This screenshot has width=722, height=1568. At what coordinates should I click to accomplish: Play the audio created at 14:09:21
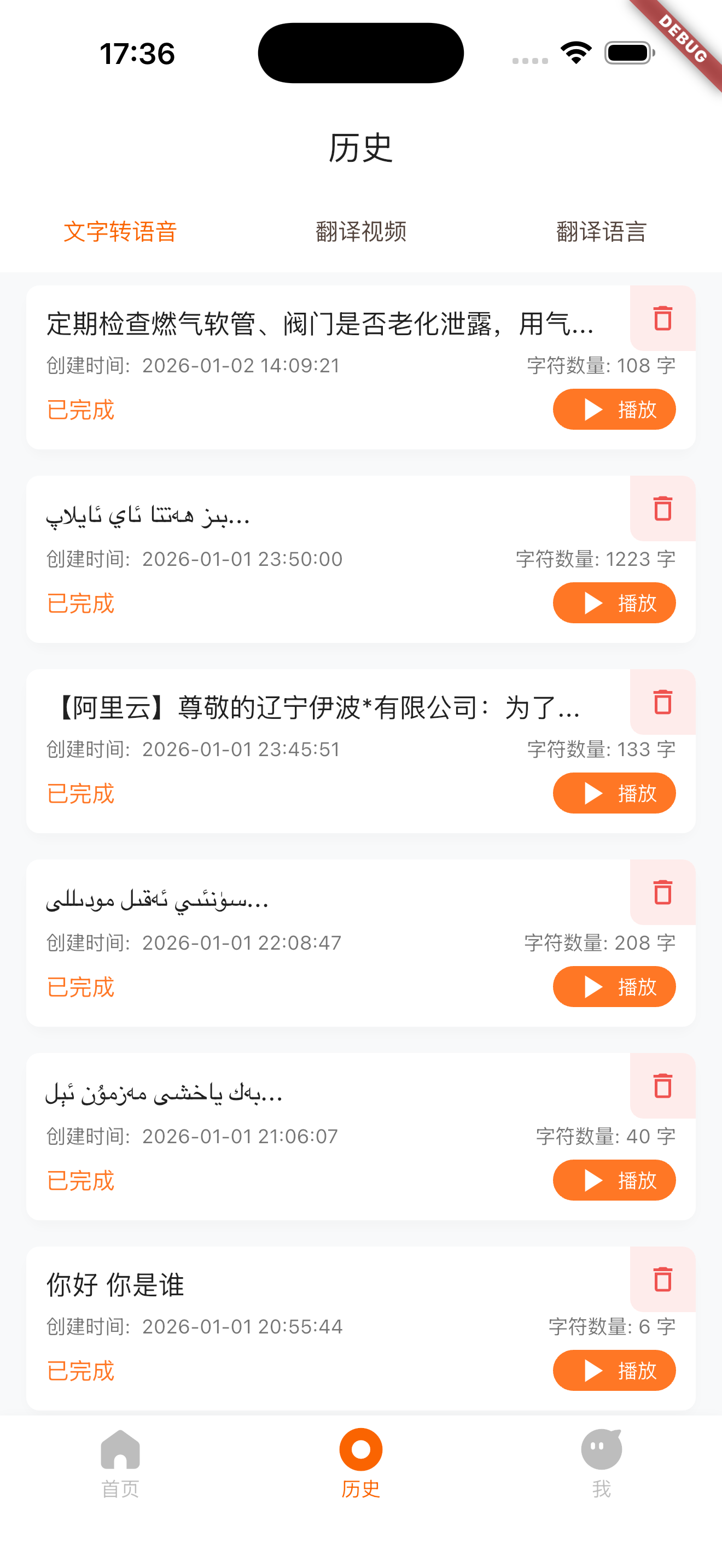click(614, 409)
